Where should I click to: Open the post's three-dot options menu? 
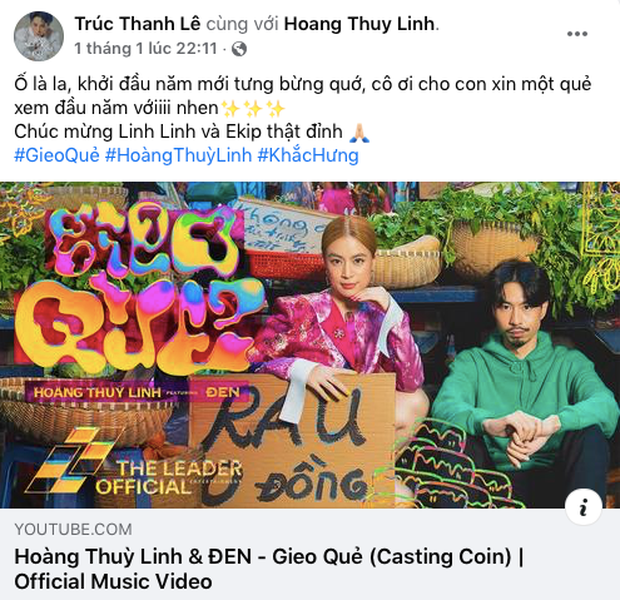click(578, 33)
